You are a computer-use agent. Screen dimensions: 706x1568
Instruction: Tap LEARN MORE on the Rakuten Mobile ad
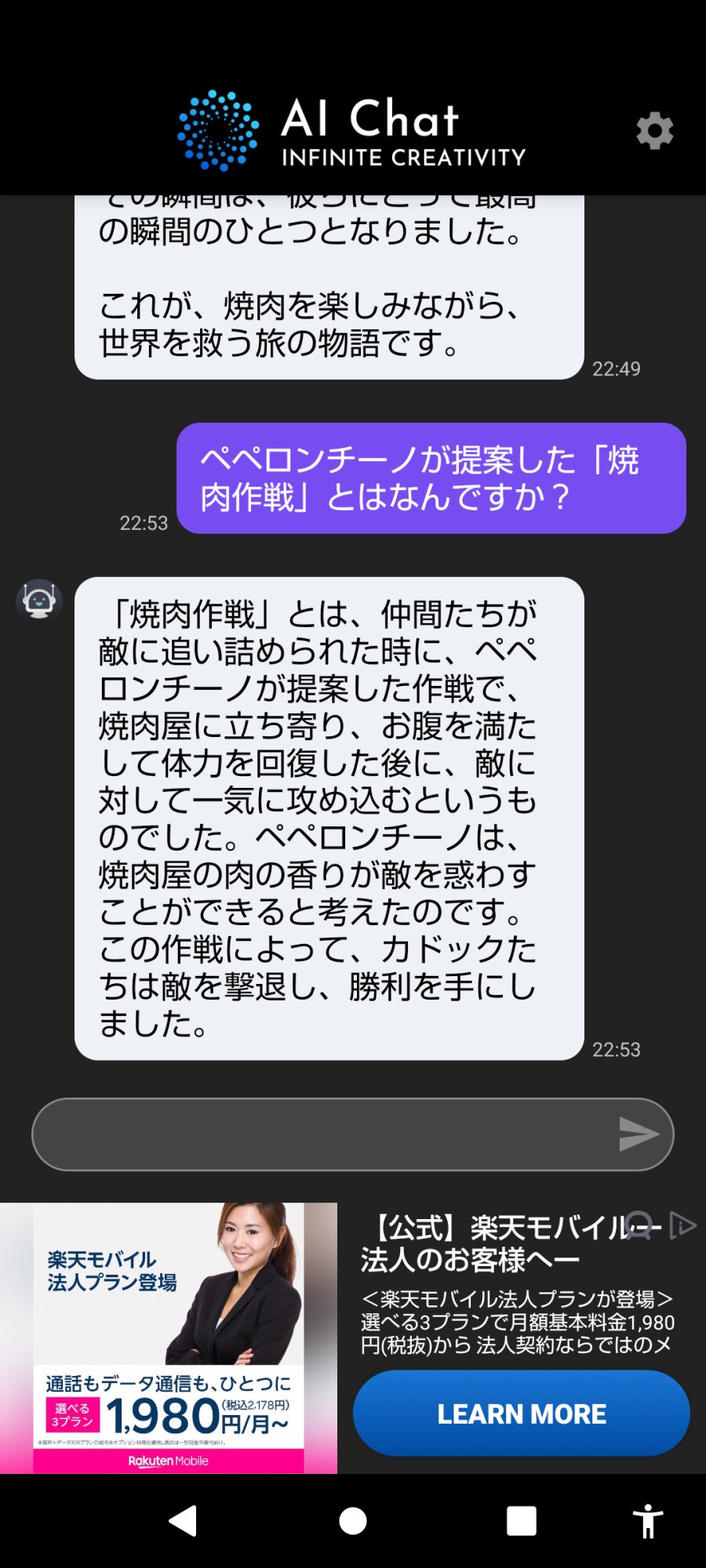point(522,1414)
